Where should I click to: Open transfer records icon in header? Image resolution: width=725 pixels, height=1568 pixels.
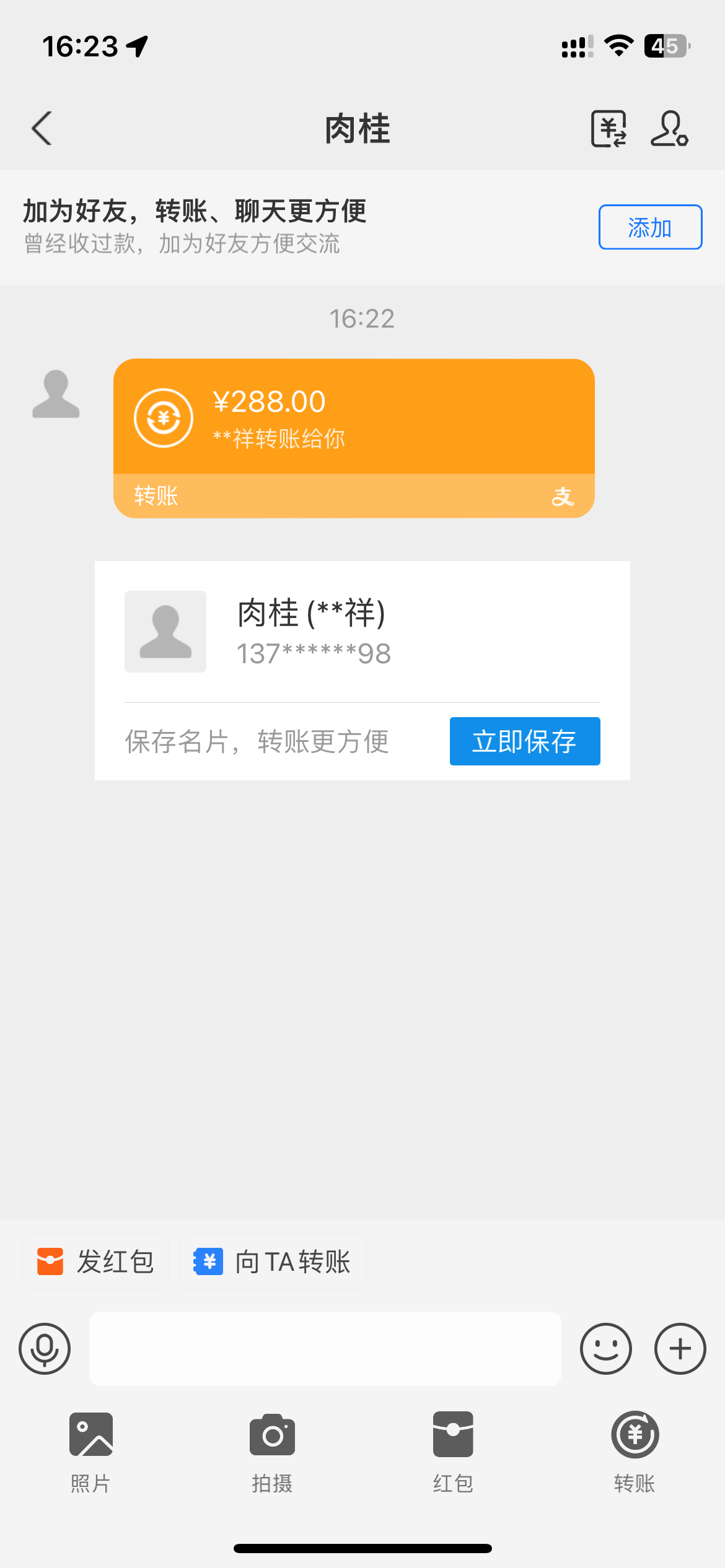coord(609,129)
